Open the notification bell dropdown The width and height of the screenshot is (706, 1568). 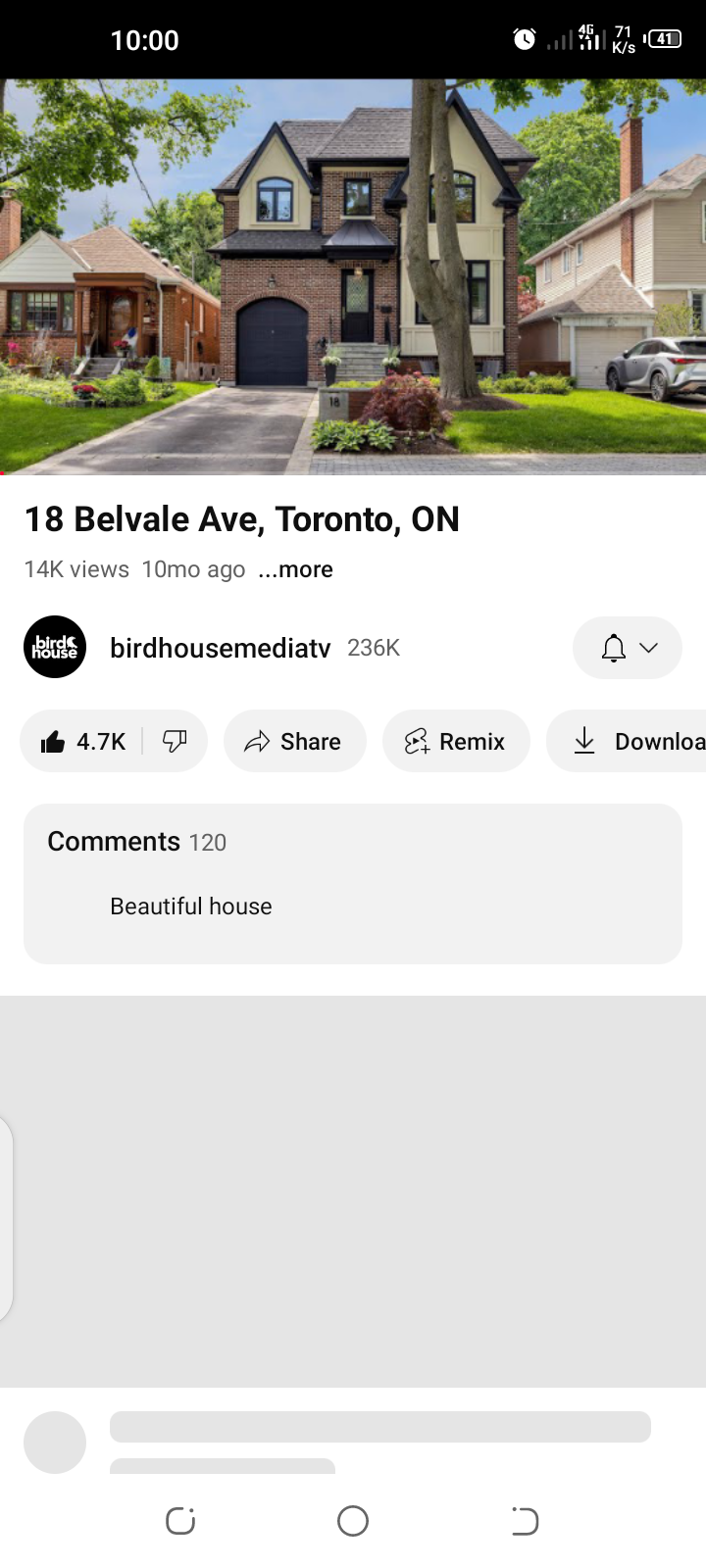click(x=627, y=648)
